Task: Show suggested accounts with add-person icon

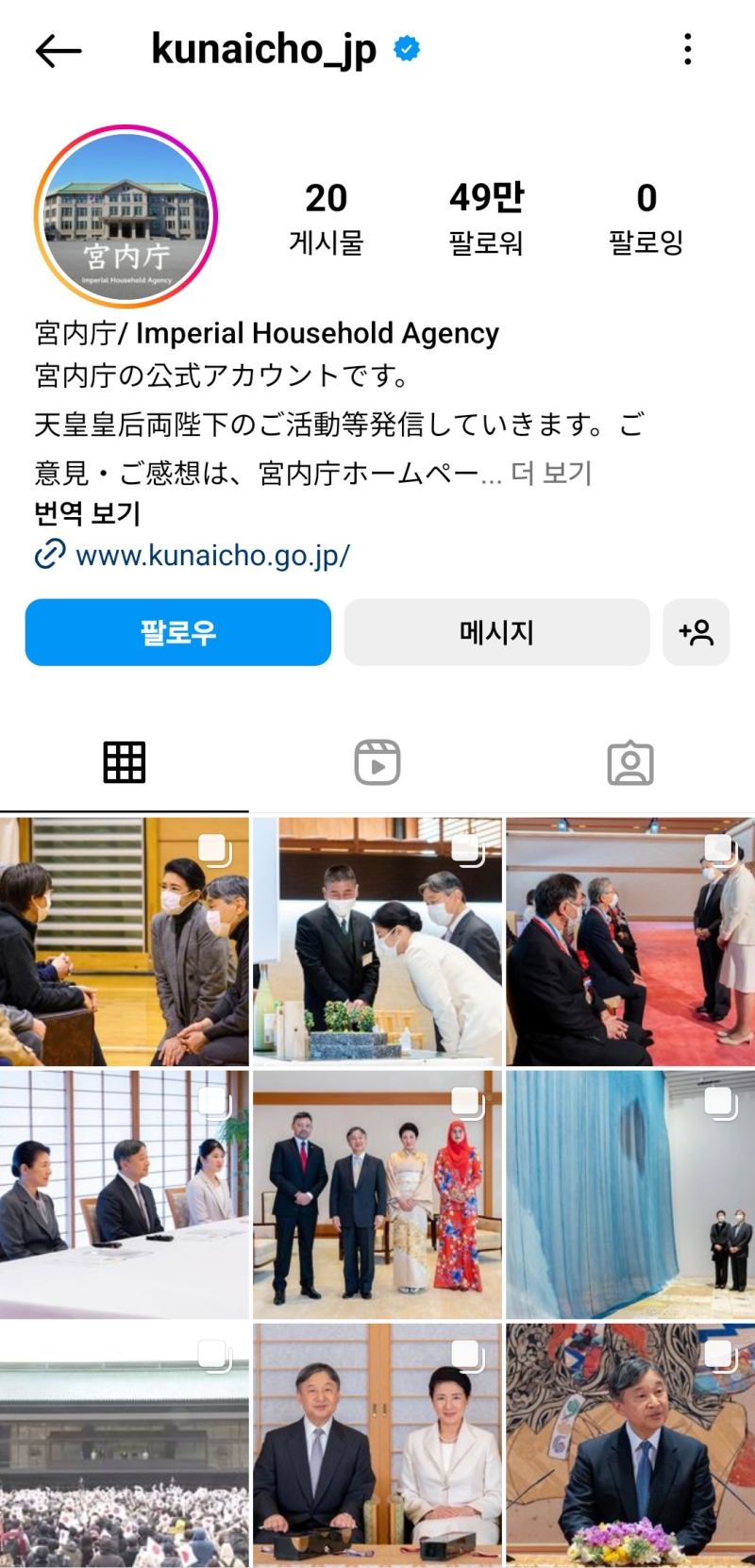Action: [696, 632]
